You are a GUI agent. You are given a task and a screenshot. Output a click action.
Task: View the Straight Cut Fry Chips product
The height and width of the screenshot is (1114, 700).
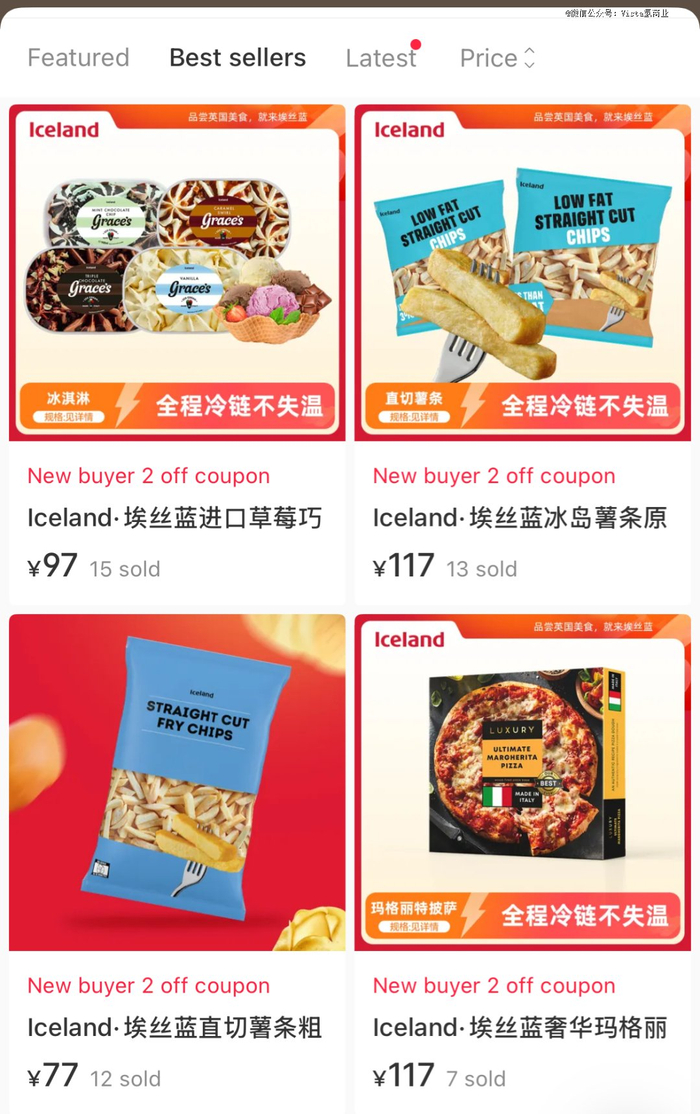[177, 782]
